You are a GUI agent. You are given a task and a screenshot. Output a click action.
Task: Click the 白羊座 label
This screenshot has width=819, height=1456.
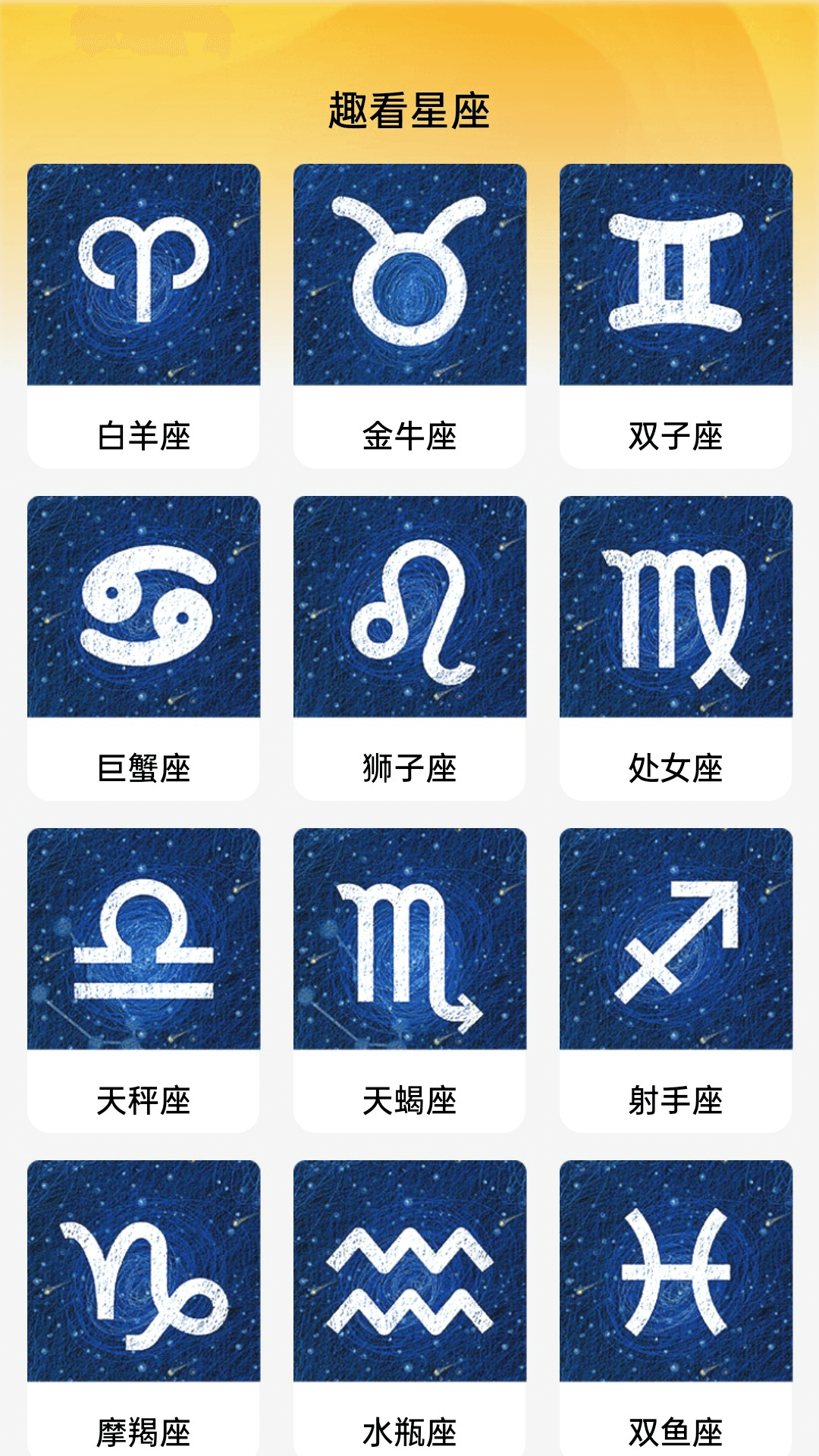pos(143,432)
